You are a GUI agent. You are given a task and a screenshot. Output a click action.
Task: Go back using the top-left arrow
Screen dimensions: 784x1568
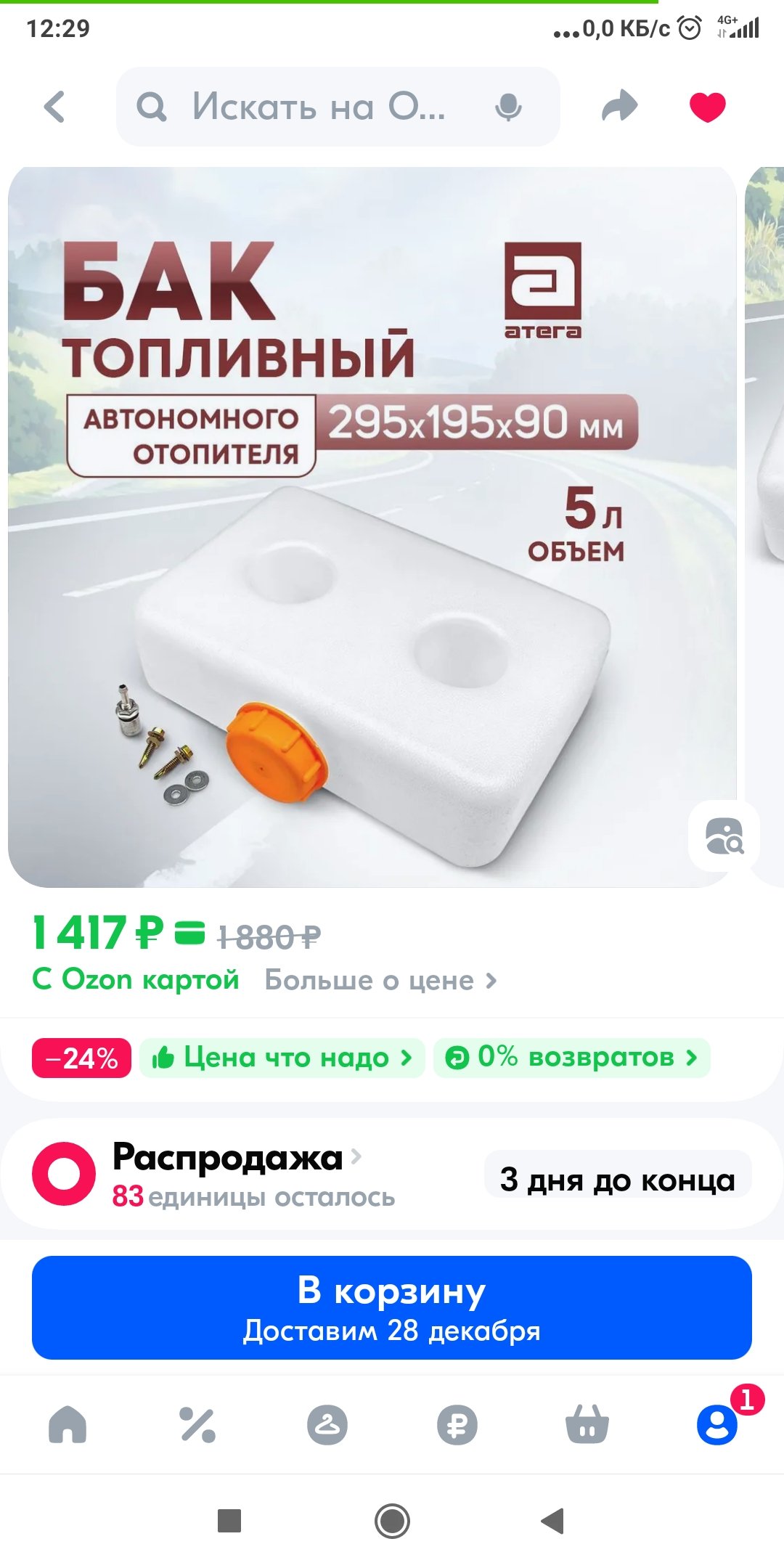tap(55, 107)
